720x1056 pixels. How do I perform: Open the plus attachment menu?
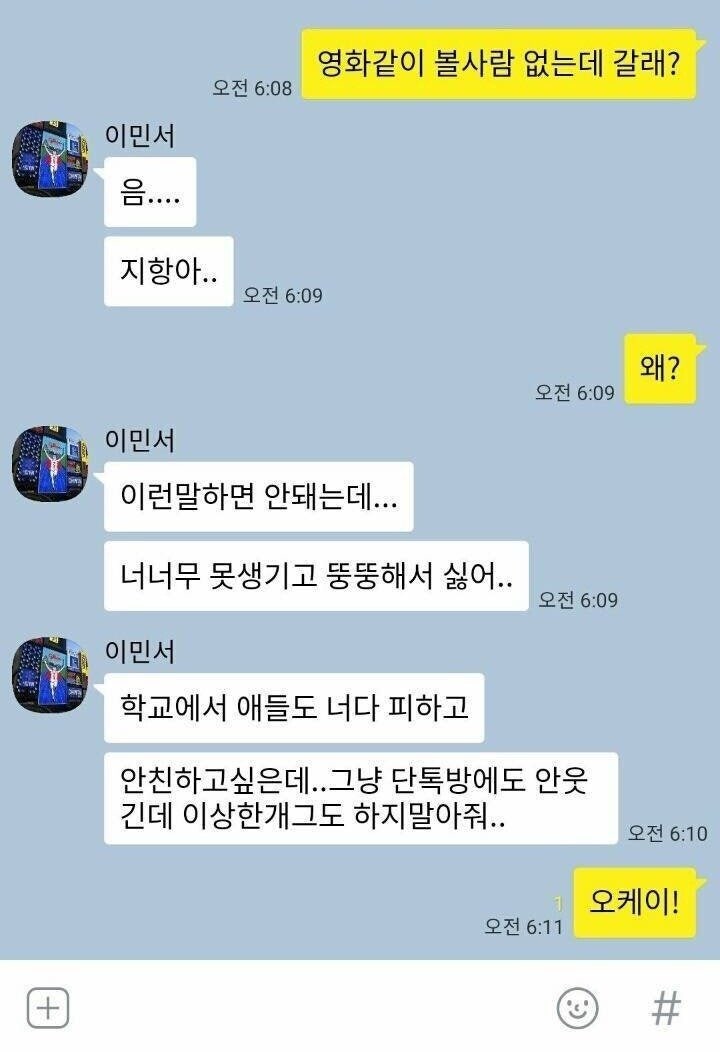coord(48,1008)
